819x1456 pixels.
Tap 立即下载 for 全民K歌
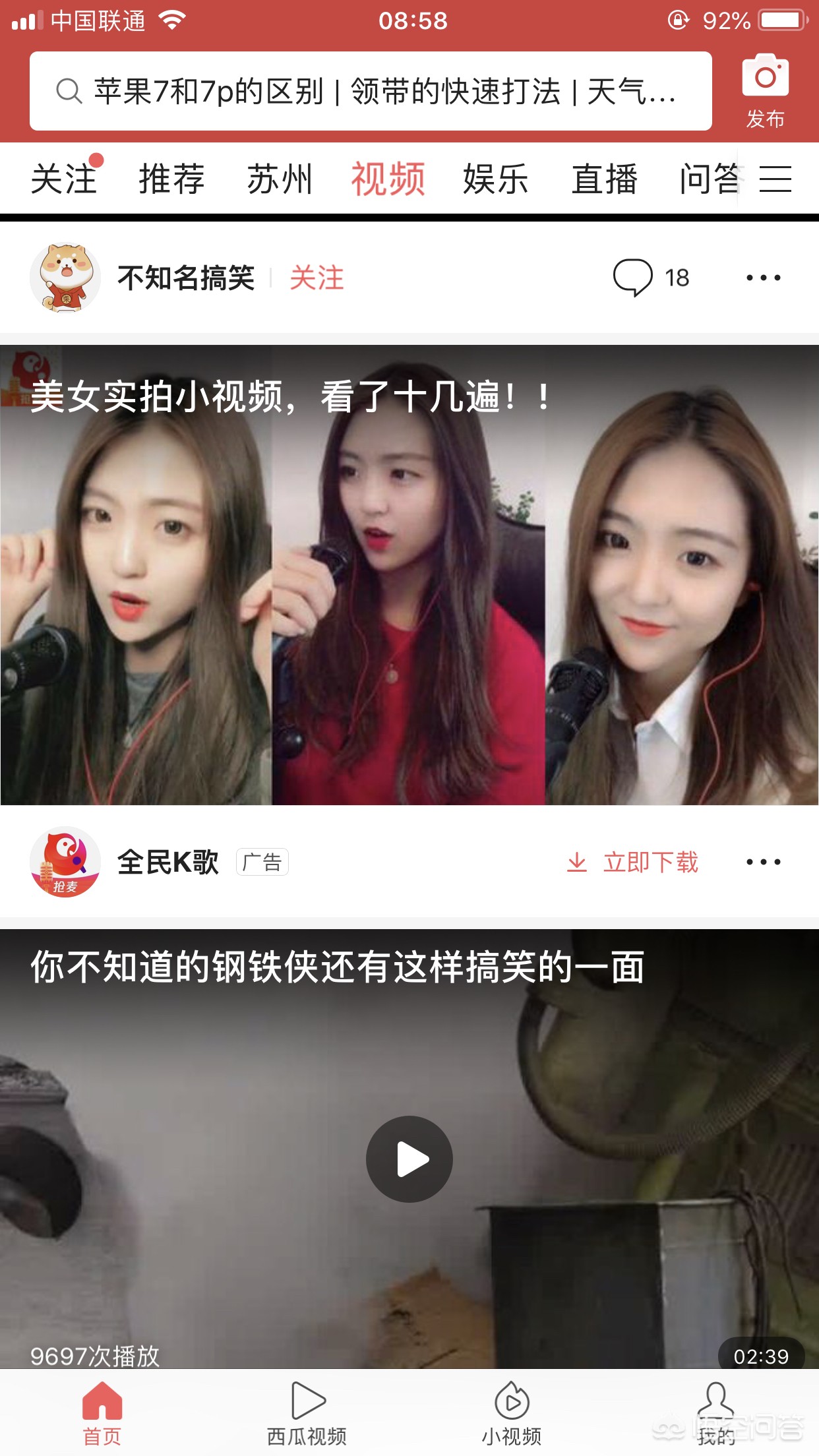tap(633, 862)
